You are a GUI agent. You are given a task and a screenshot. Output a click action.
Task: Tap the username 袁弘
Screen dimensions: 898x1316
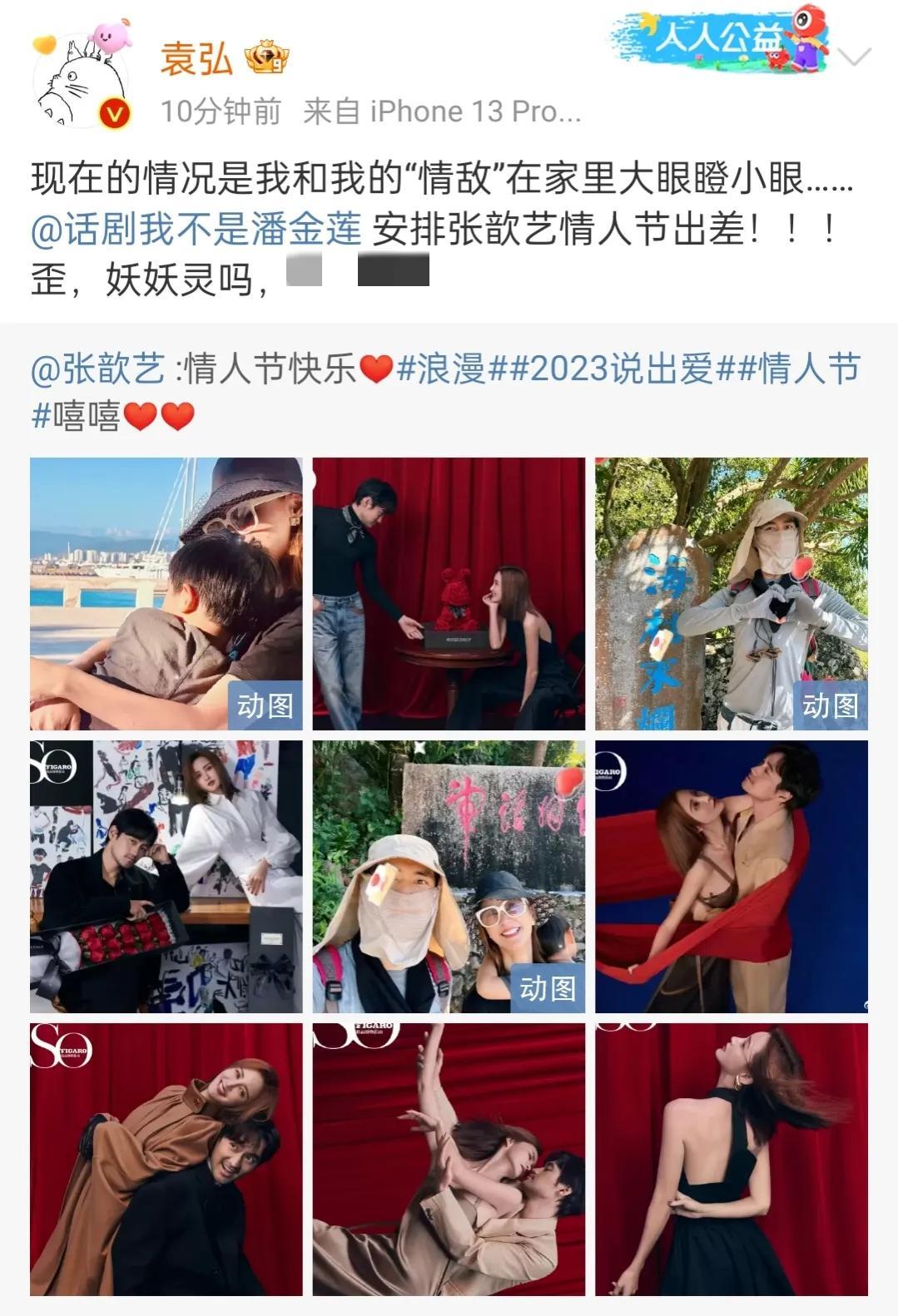tap(196, 59)
